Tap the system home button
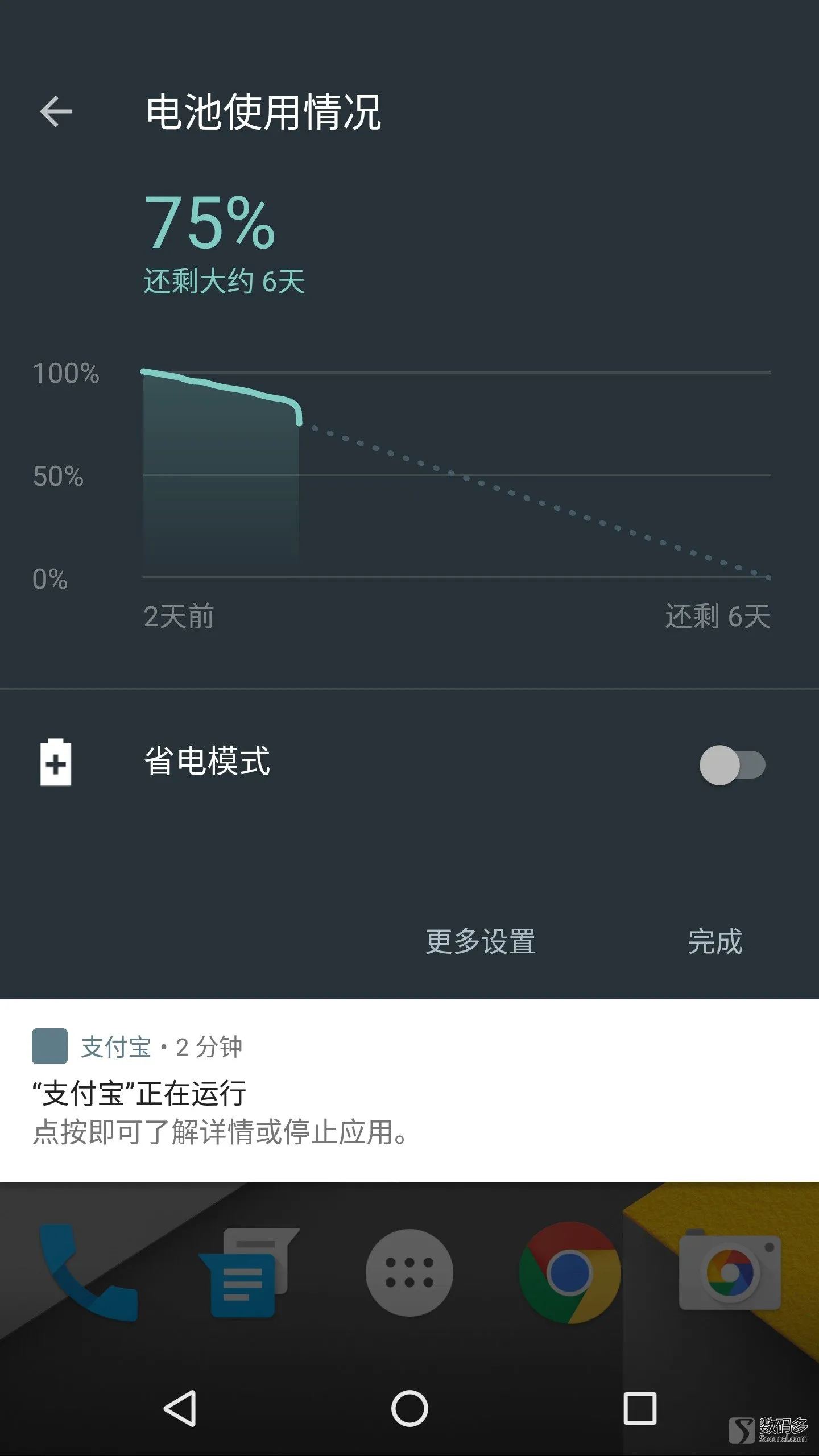This screenshot has width=819, height=1456. coord(409,1408)
